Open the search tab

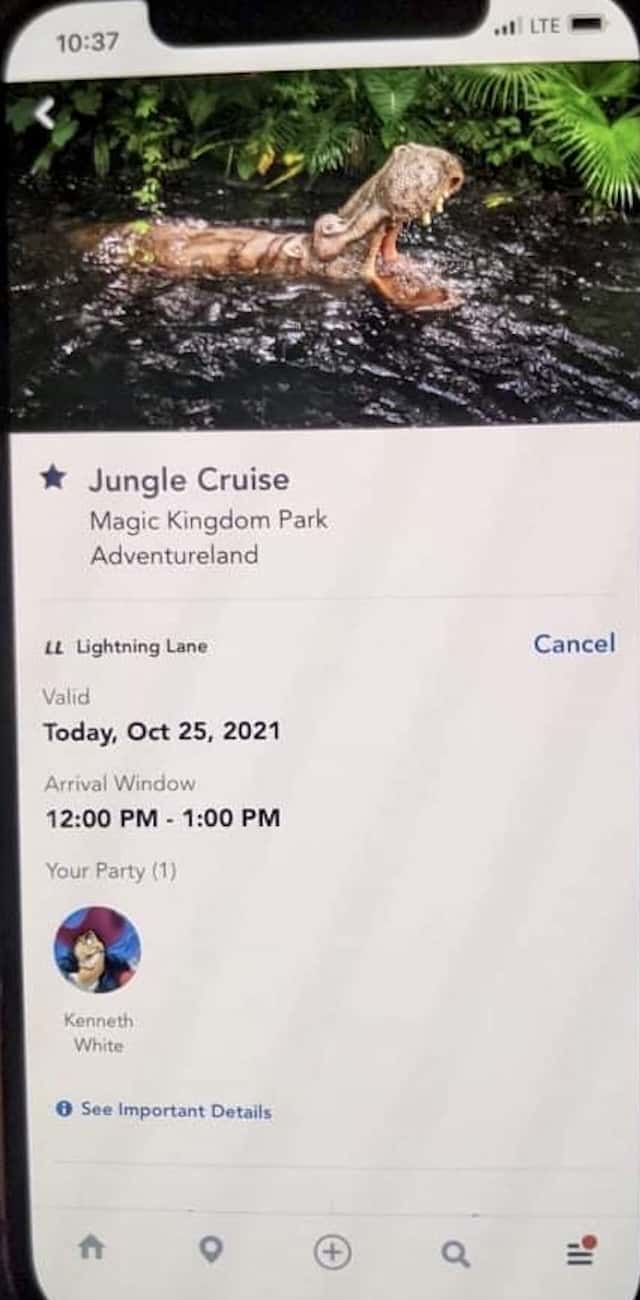455,1252
